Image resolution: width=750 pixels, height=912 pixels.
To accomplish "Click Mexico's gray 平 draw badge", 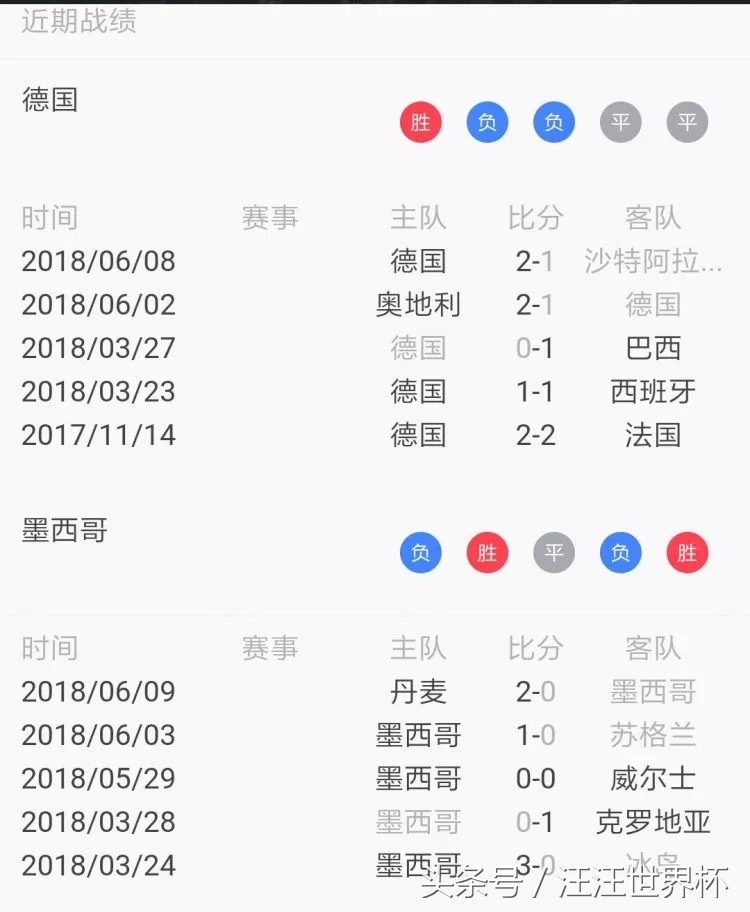I will pyautogui.click(x=553, y=553).
